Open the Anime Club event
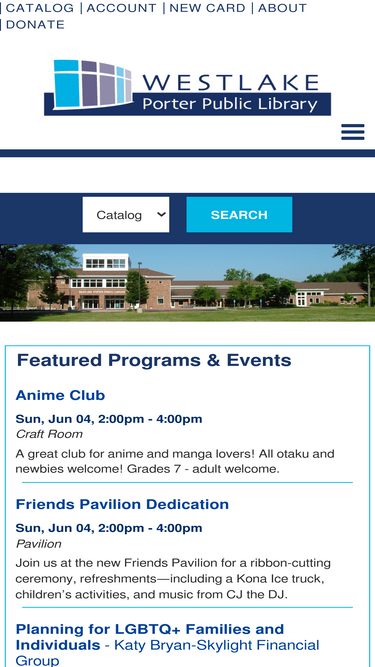Screen dimensions: 375x667 (60, 395)
